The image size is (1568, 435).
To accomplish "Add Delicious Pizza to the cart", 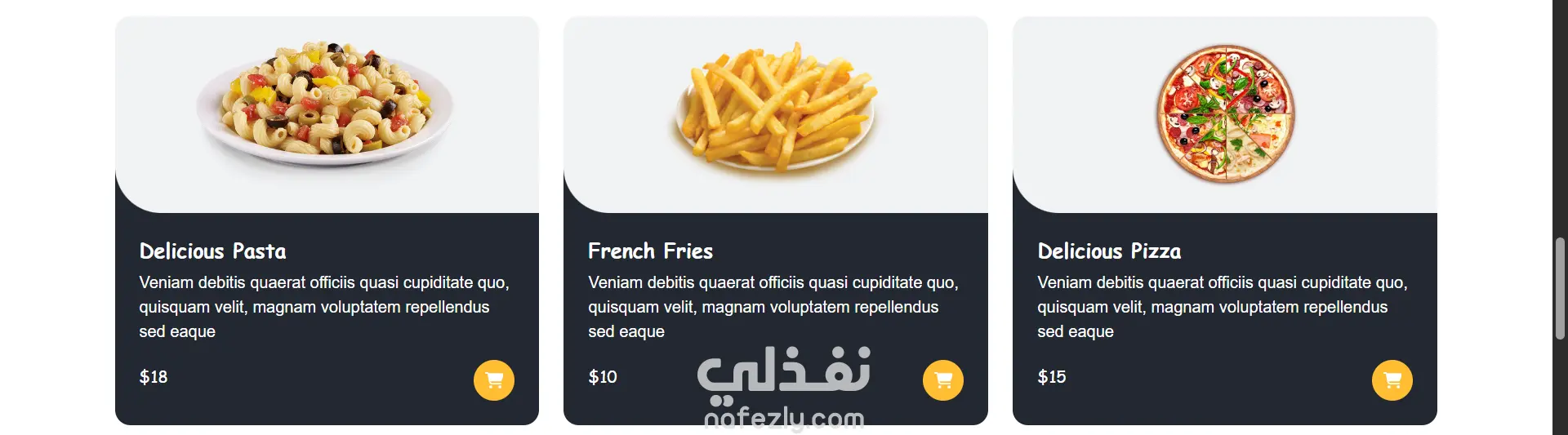I will click(1392, 380).
